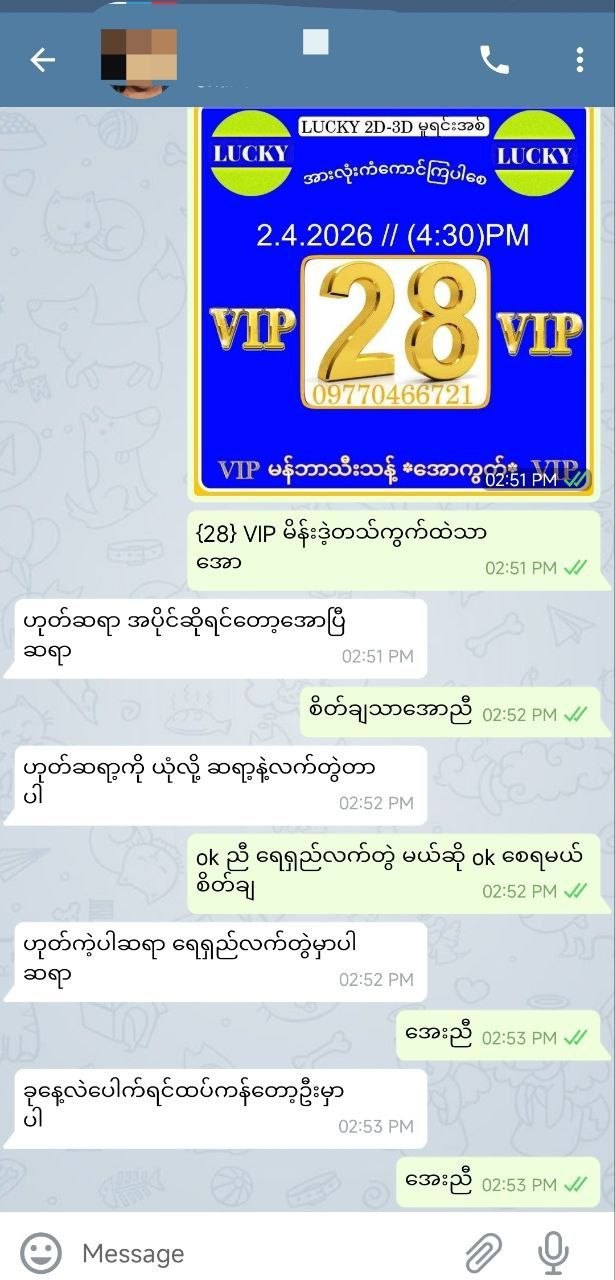Open the emoji picker
This screenshot has height=1280, width=615.
[41, 1252]
